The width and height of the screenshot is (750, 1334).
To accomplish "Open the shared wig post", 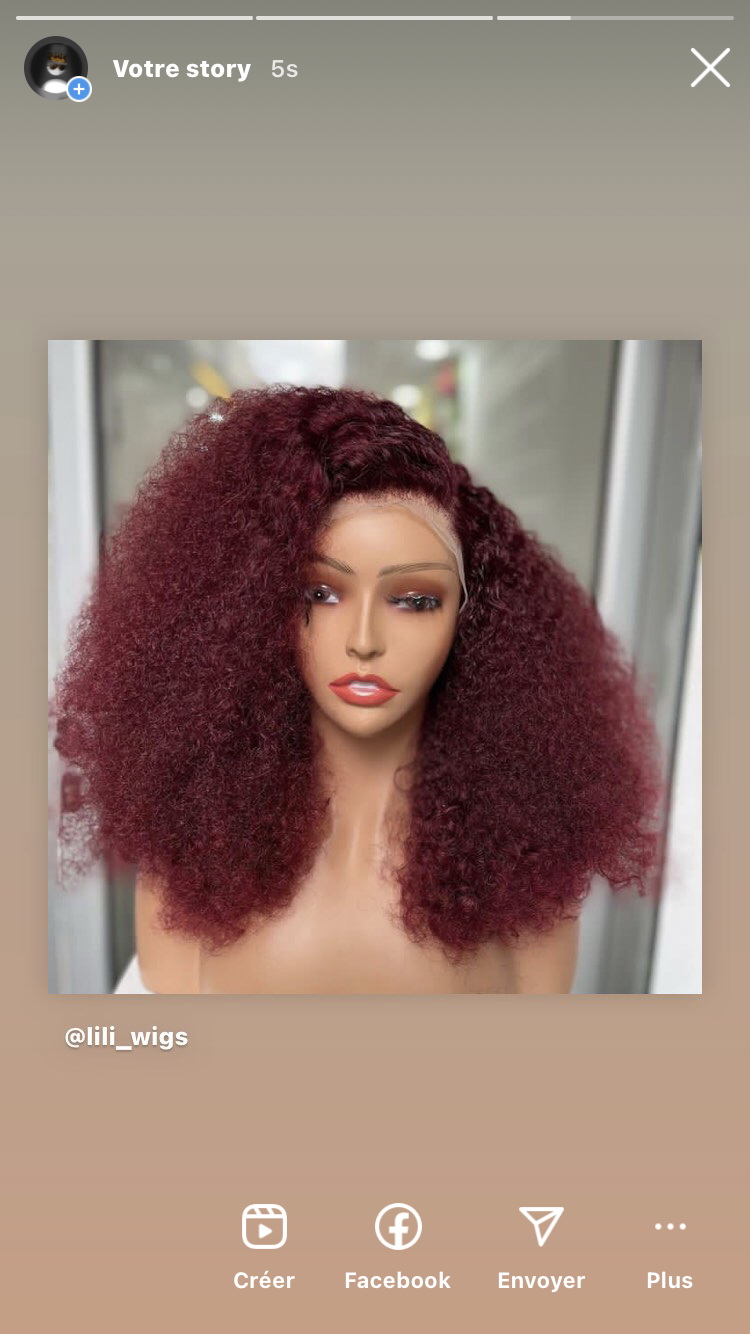I will point(375,667).
